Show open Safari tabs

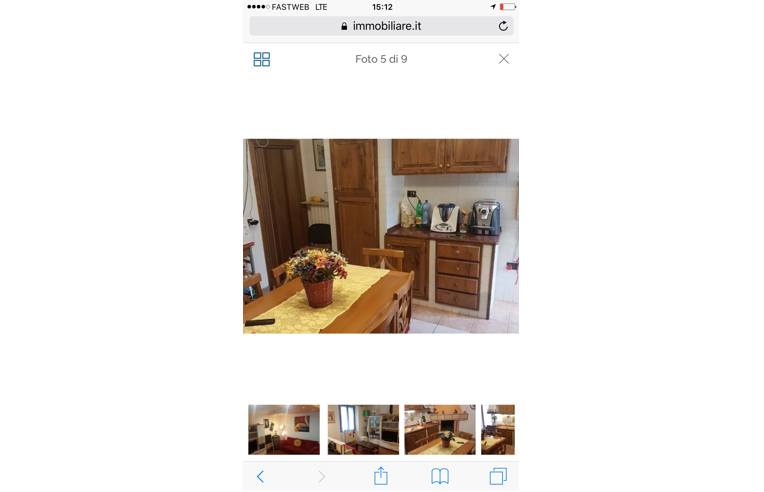coord(498,477)
